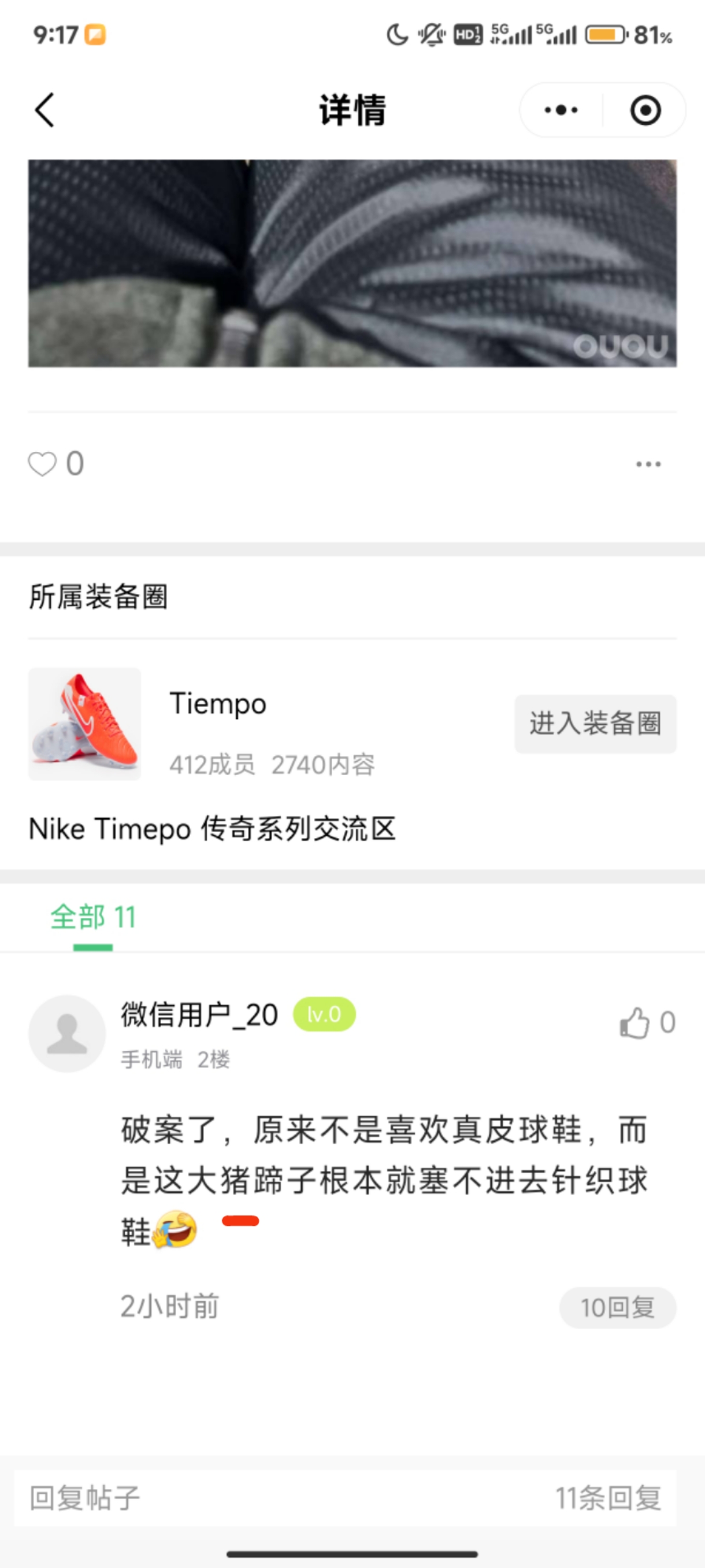
Task: Open the post's more options dots
Action: [648, 465]
